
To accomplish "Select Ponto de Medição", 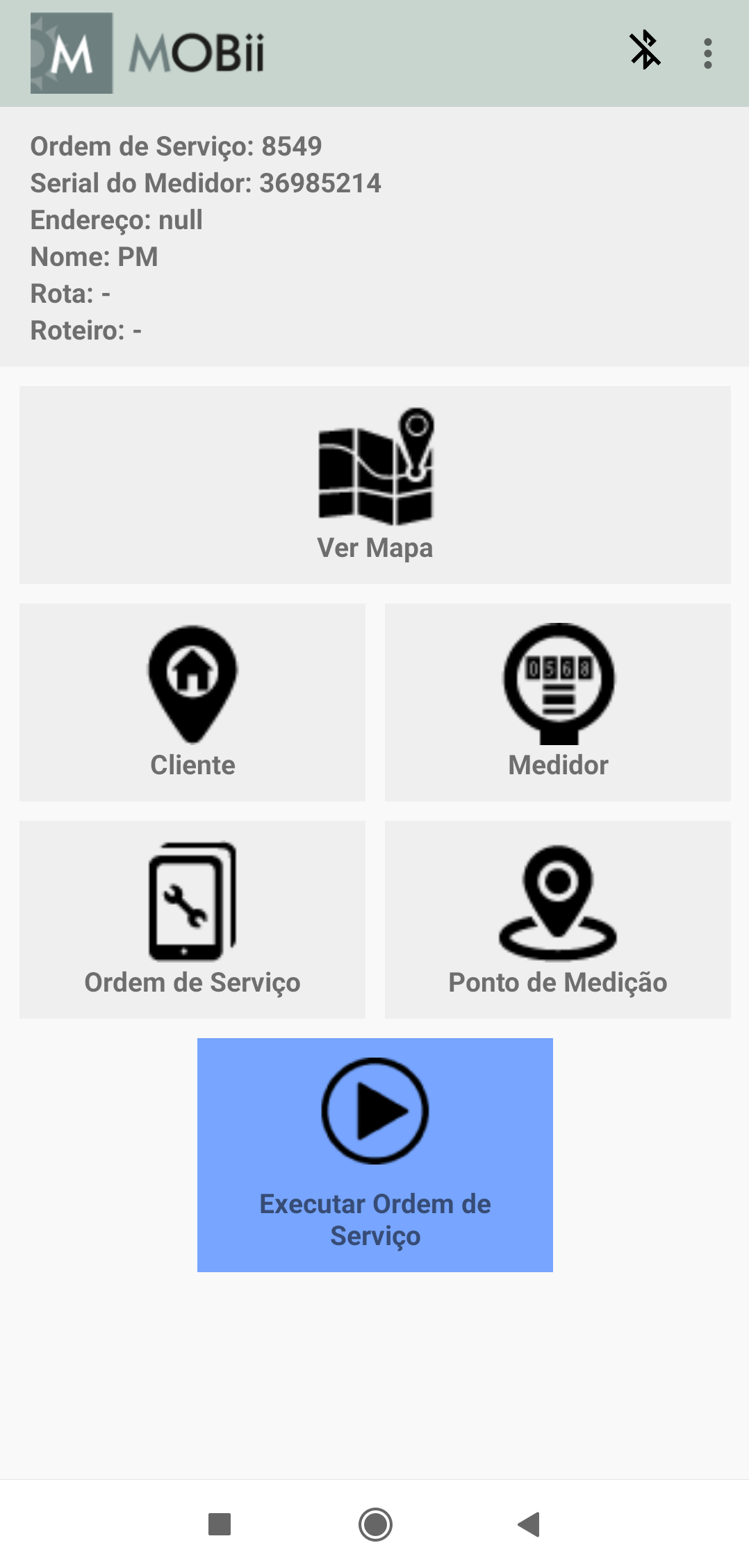I will click(x=558, y=919).
